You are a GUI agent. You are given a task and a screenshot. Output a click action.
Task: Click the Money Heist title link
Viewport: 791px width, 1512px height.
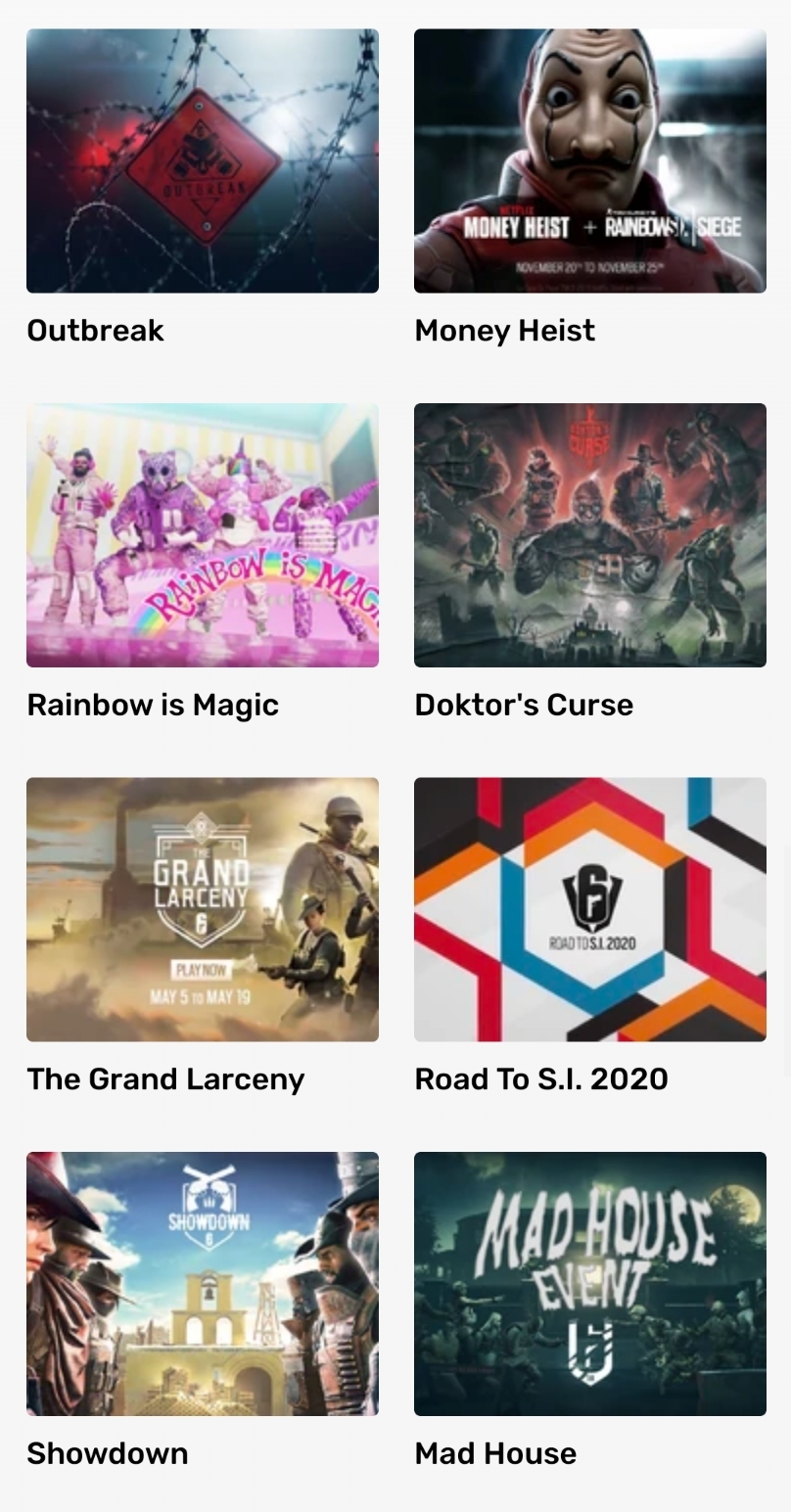click(x=504, y=331)
